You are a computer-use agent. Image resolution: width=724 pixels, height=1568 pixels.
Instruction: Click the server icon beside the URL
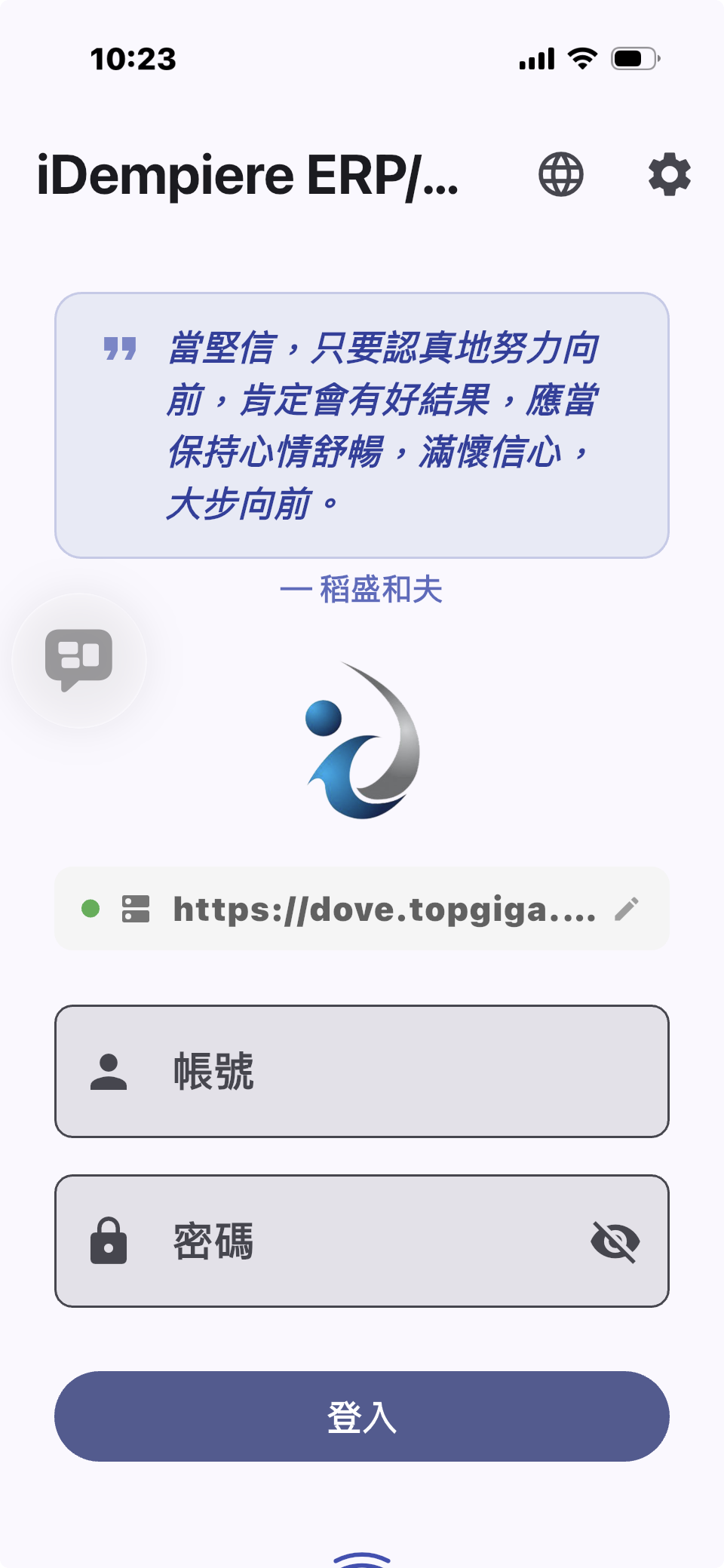coord(134,909)
